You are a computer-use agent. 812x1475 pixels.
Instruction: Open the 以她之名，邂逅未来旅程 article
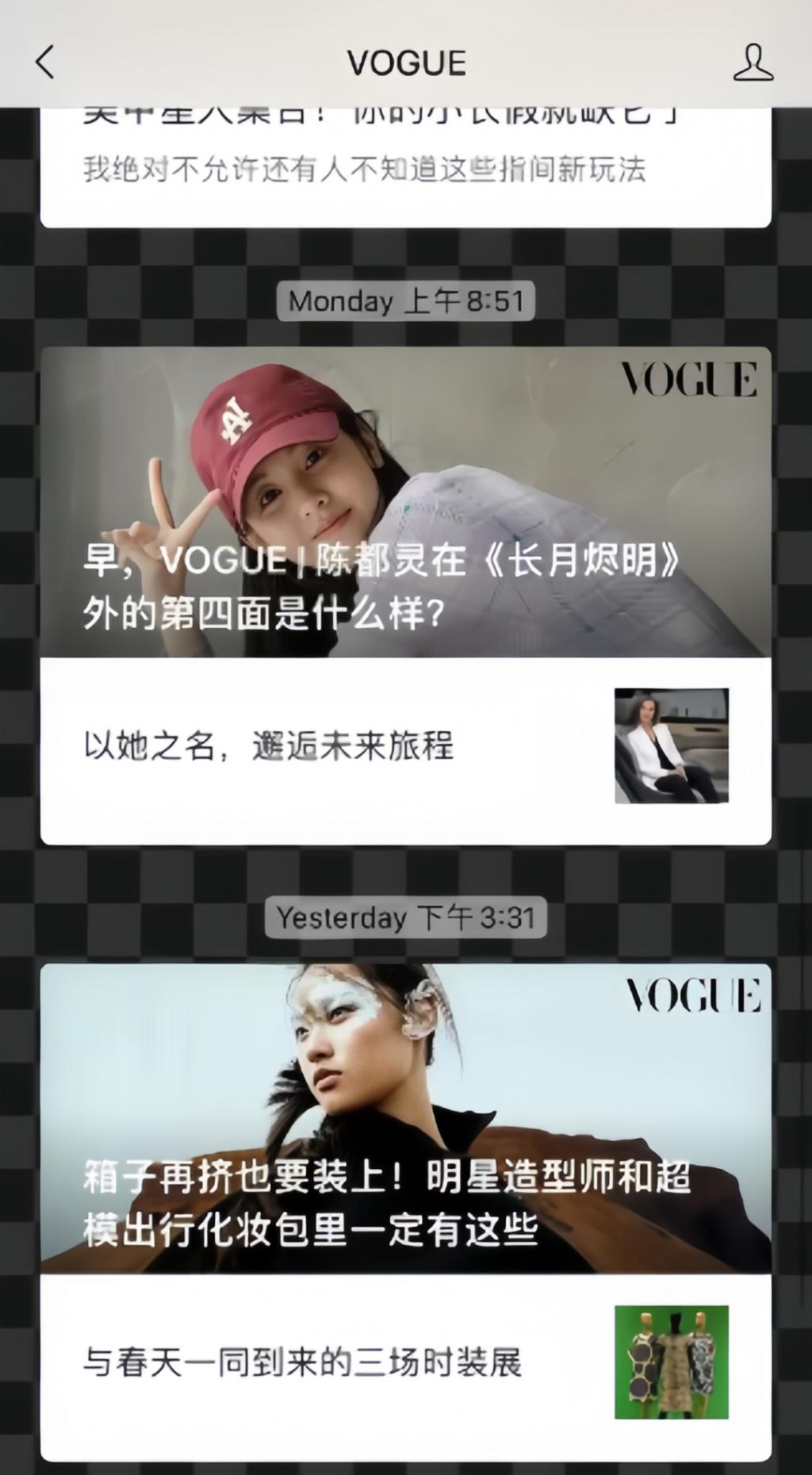[x=405, y=747]
